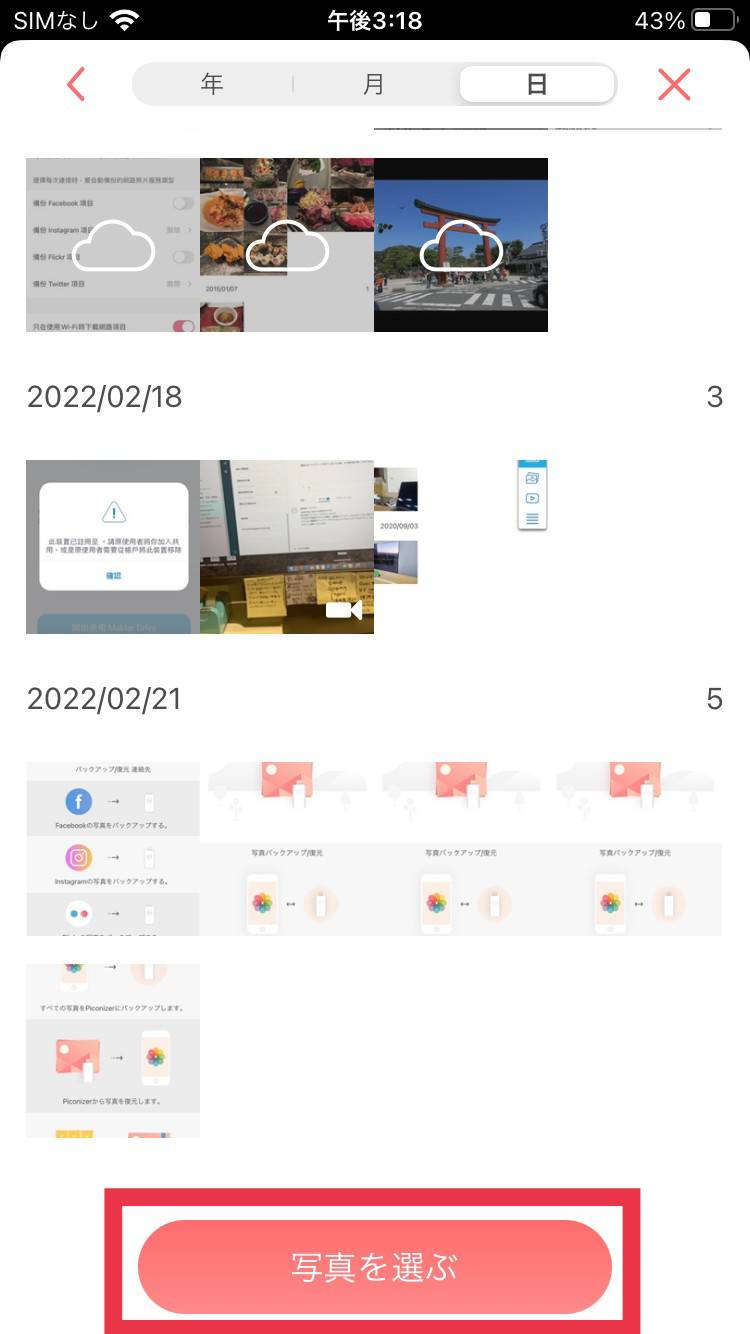750x1334 pixels.
Task: Open the food collage photo
Action: 286,245
